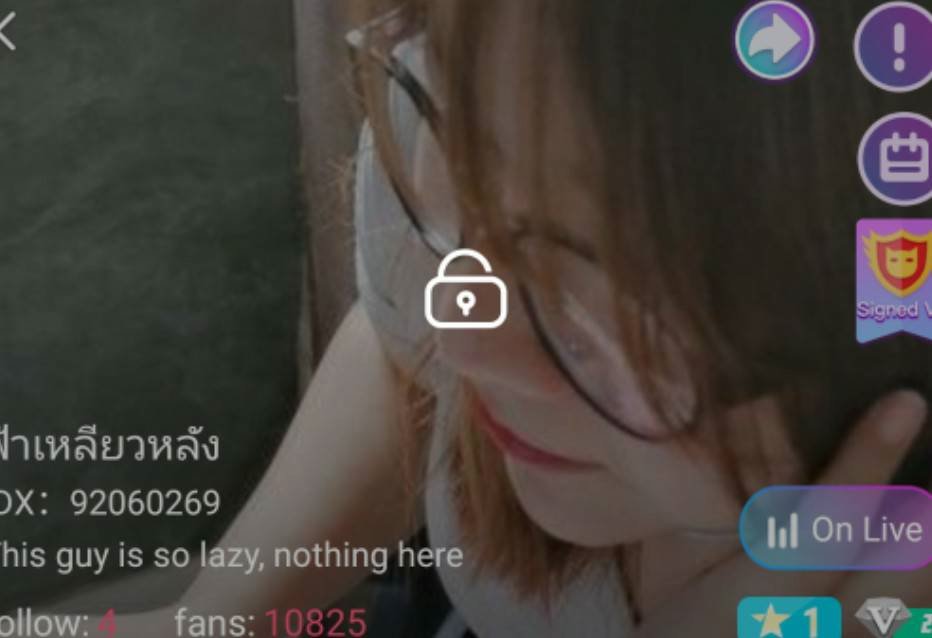Open the Signed badge

pos(894,278)
